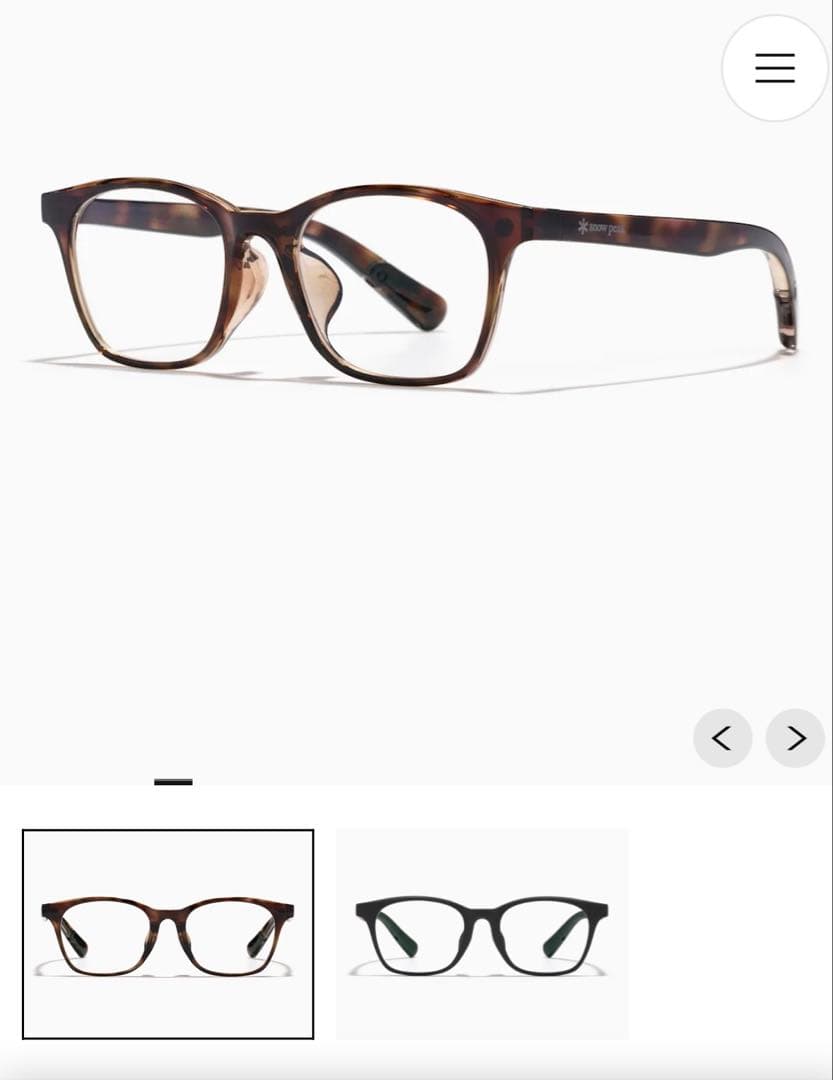Show the next product image
The width and height of the screenshot is (833, 1080).
(x=795, y=738)
